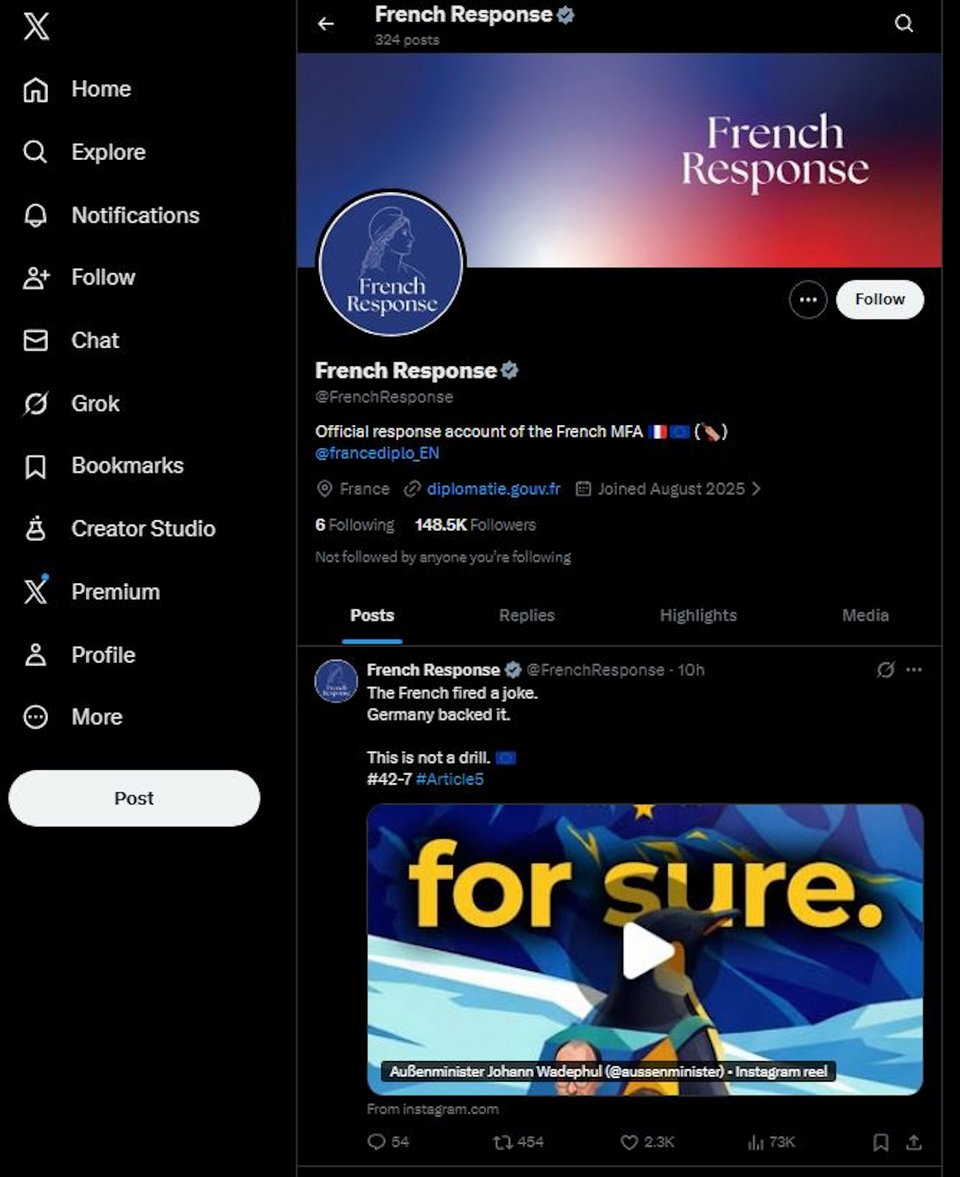
Task: Follow the French Response account
Action: coord(879,299)
